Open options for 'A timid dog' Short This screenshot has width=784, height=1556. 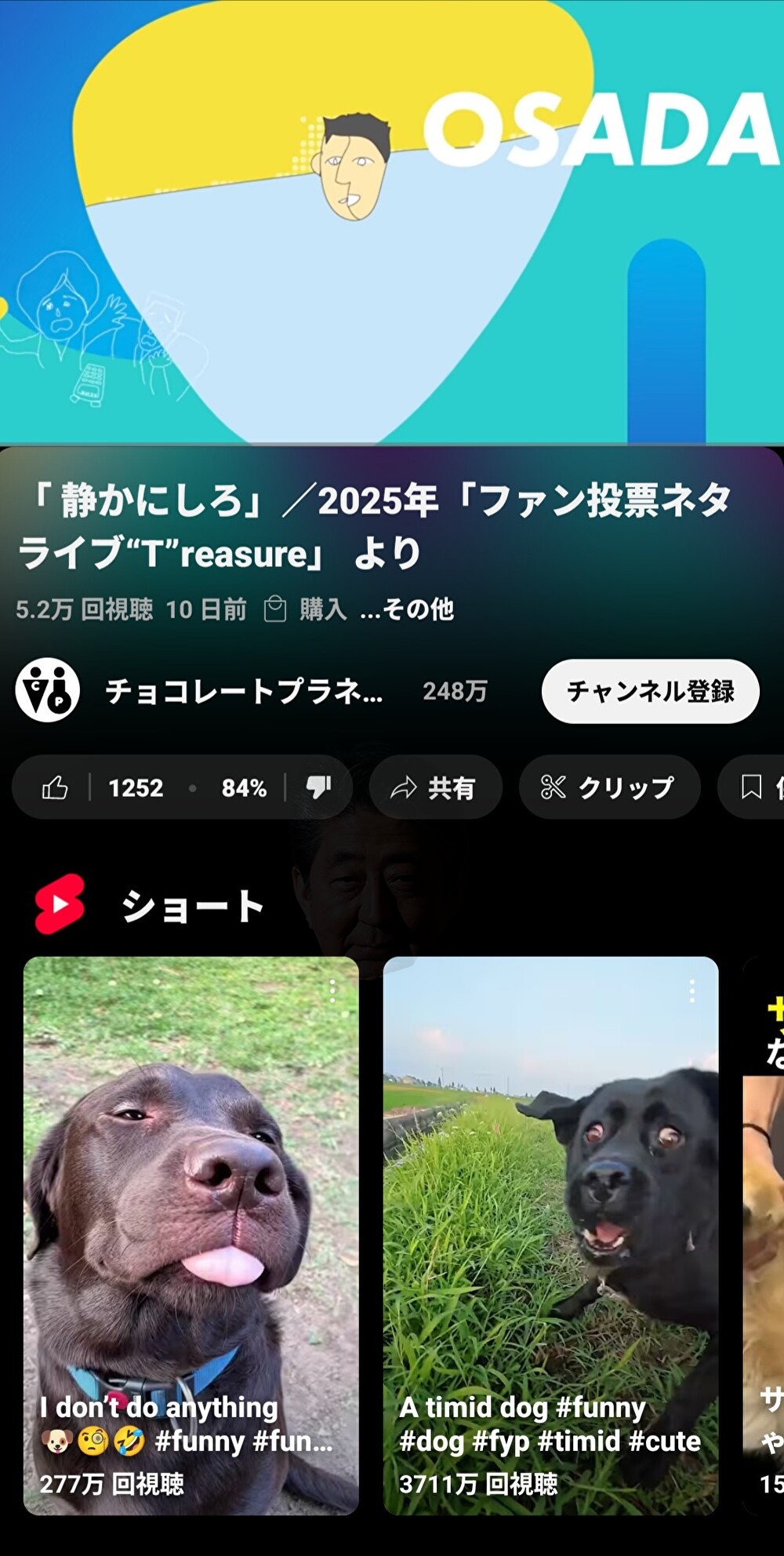click(x=691, y=991)
